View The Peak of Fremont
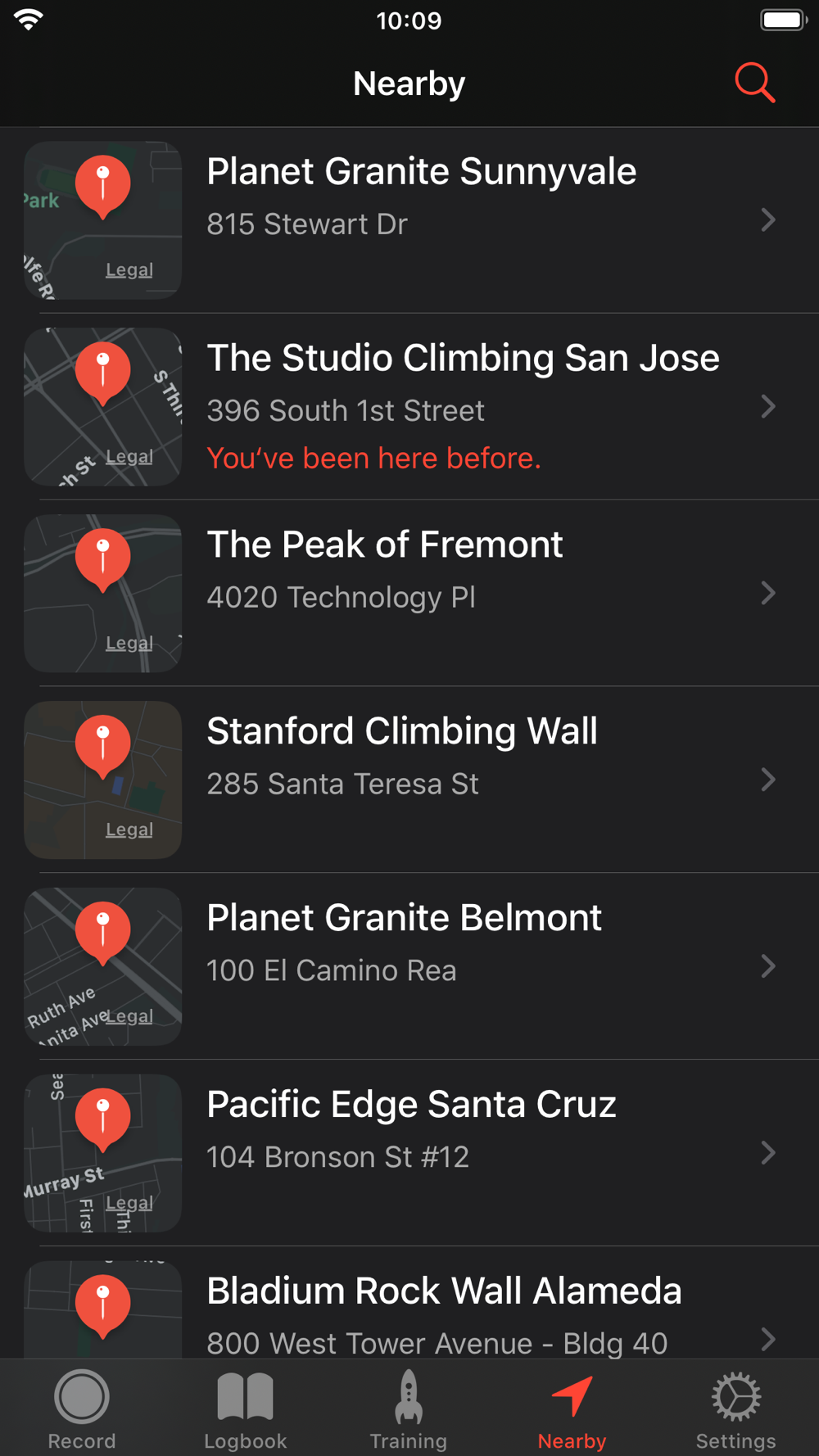 pos(409,594)
